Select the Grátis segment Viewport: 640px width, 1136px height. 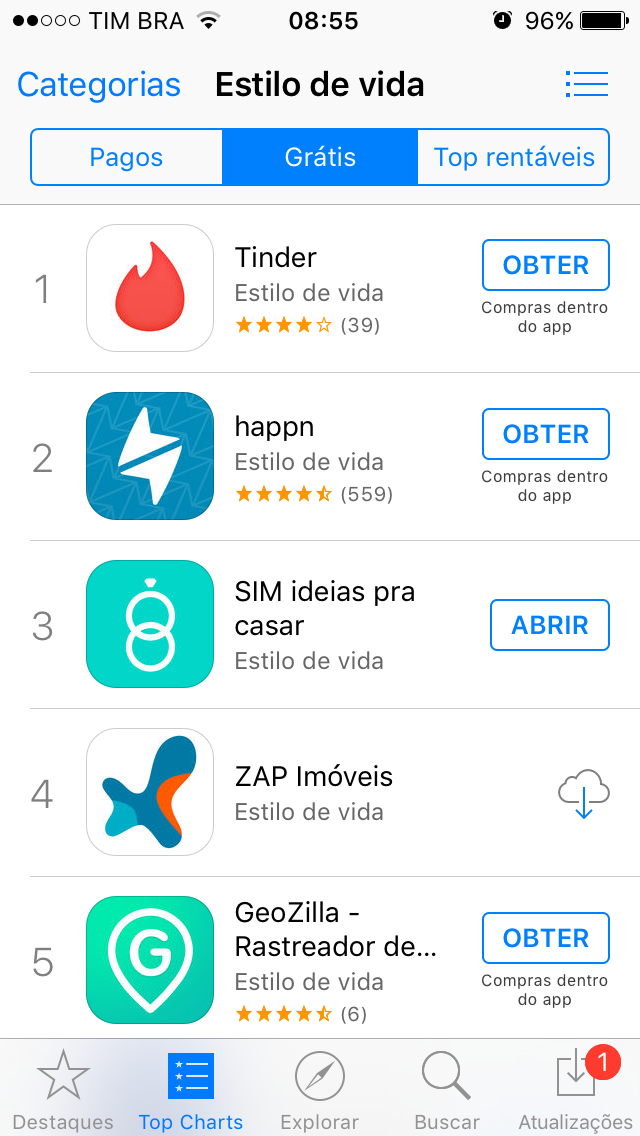(x=320, y=157)
